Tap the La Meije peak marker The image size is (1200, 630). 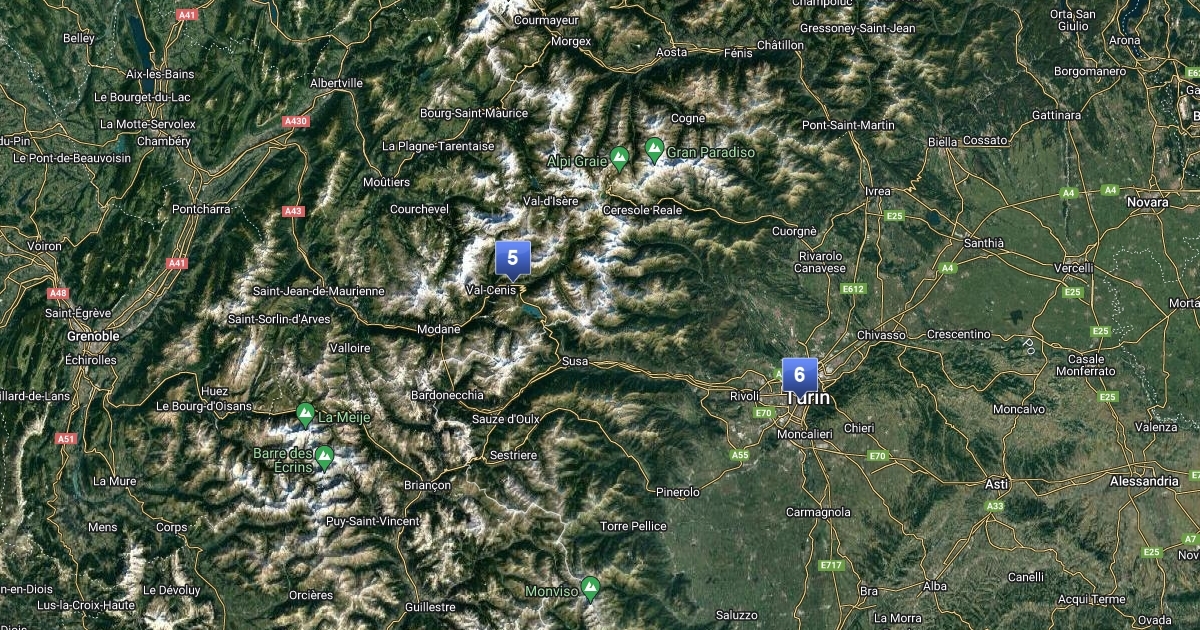(x=305, y=412)
